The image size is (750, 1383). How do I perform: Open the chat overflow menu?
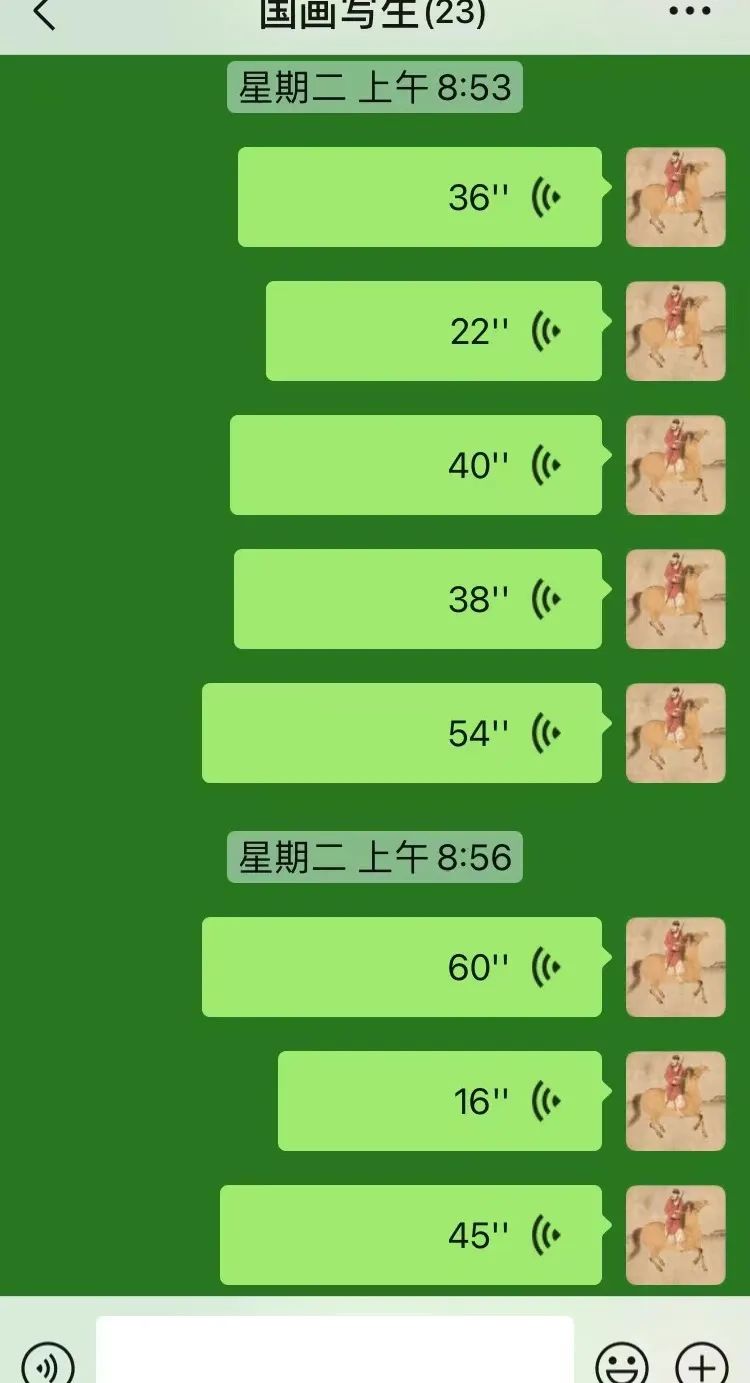click(x=689, y=12)
